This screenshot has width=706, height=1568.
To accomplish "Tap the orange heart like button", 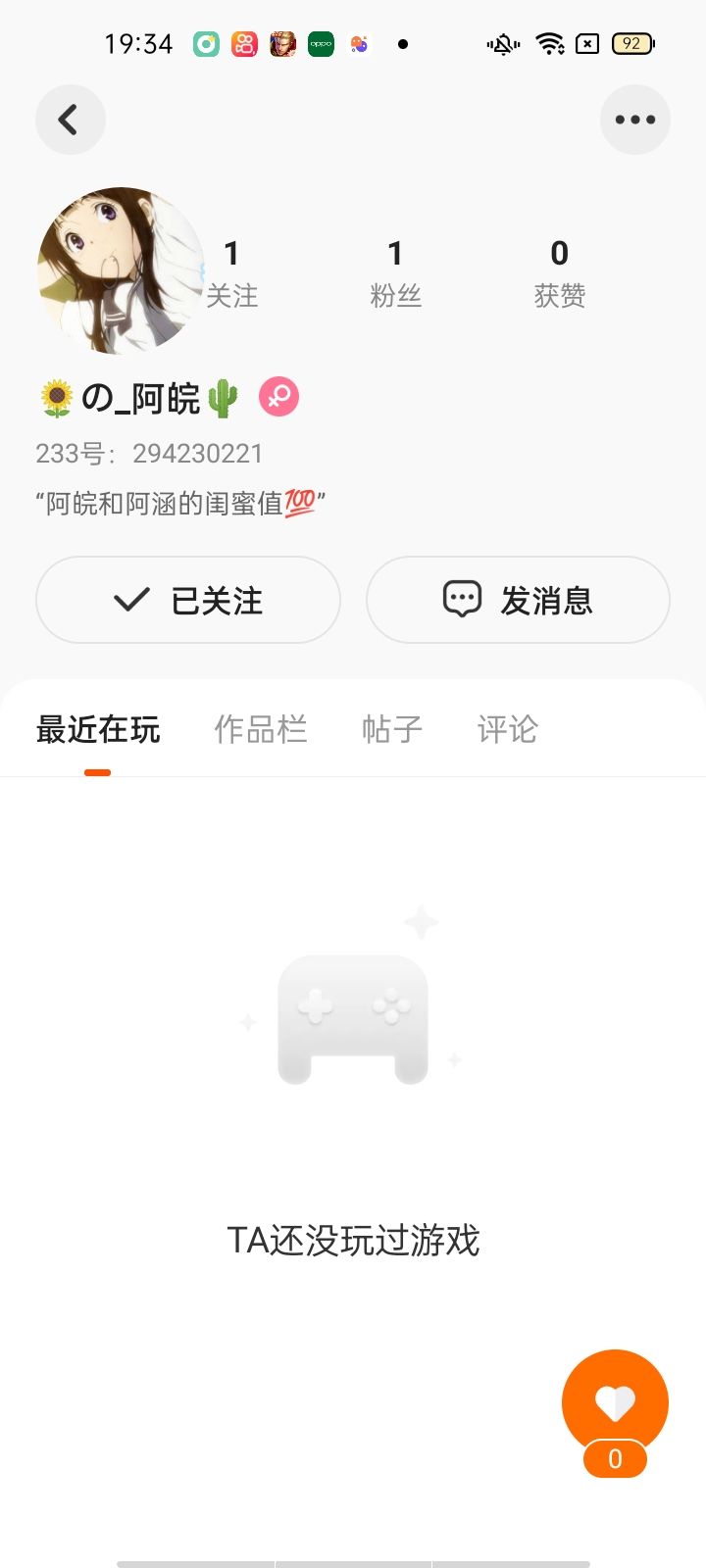I will tap(615, 1403).
